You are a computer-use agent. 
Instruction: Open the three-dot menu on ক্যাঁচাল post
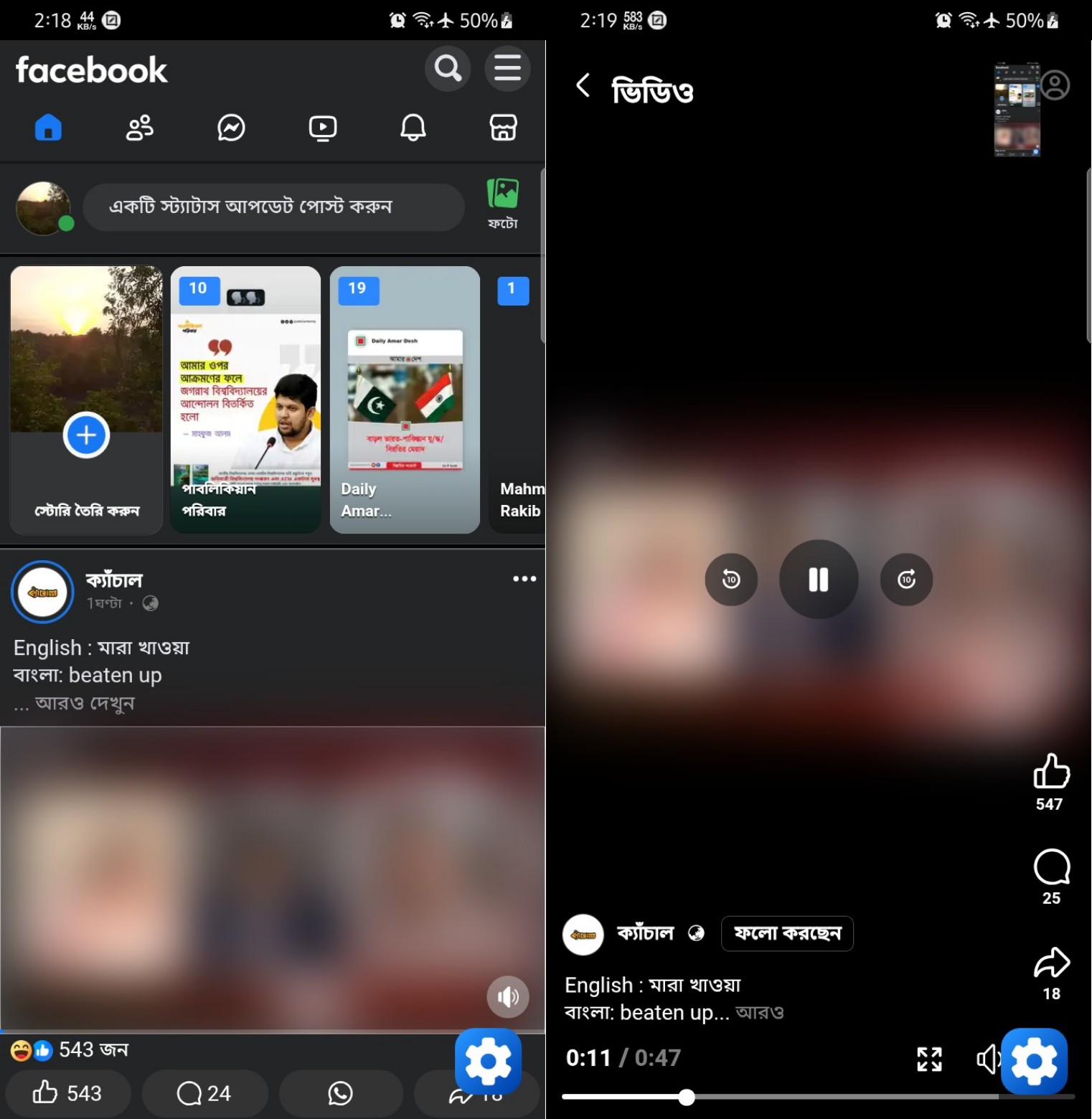pyautogui.click(x=524, y=579)
